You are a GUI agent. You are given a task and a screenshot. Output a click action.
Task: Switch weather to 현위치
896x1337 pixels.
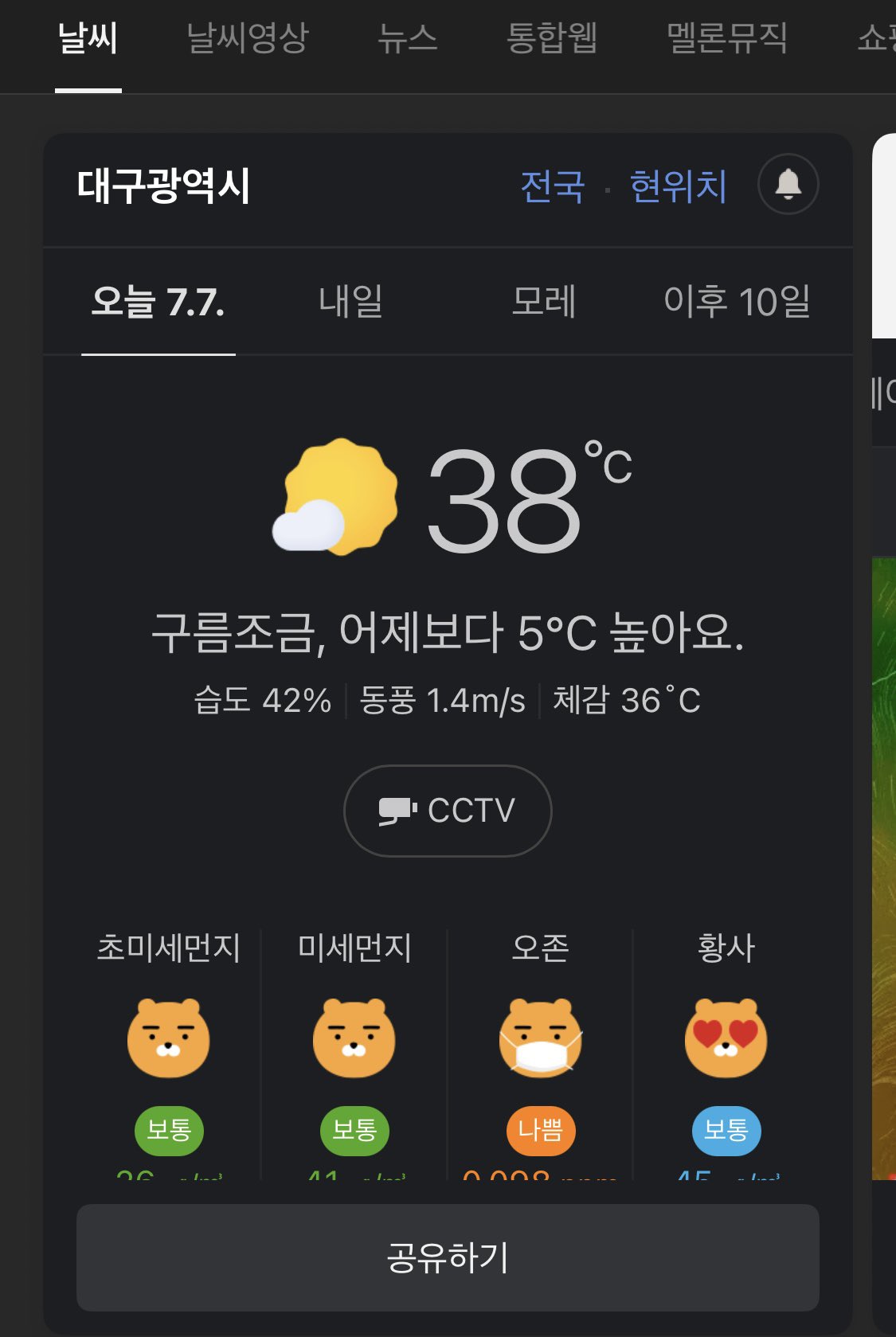tap(678, 187)
